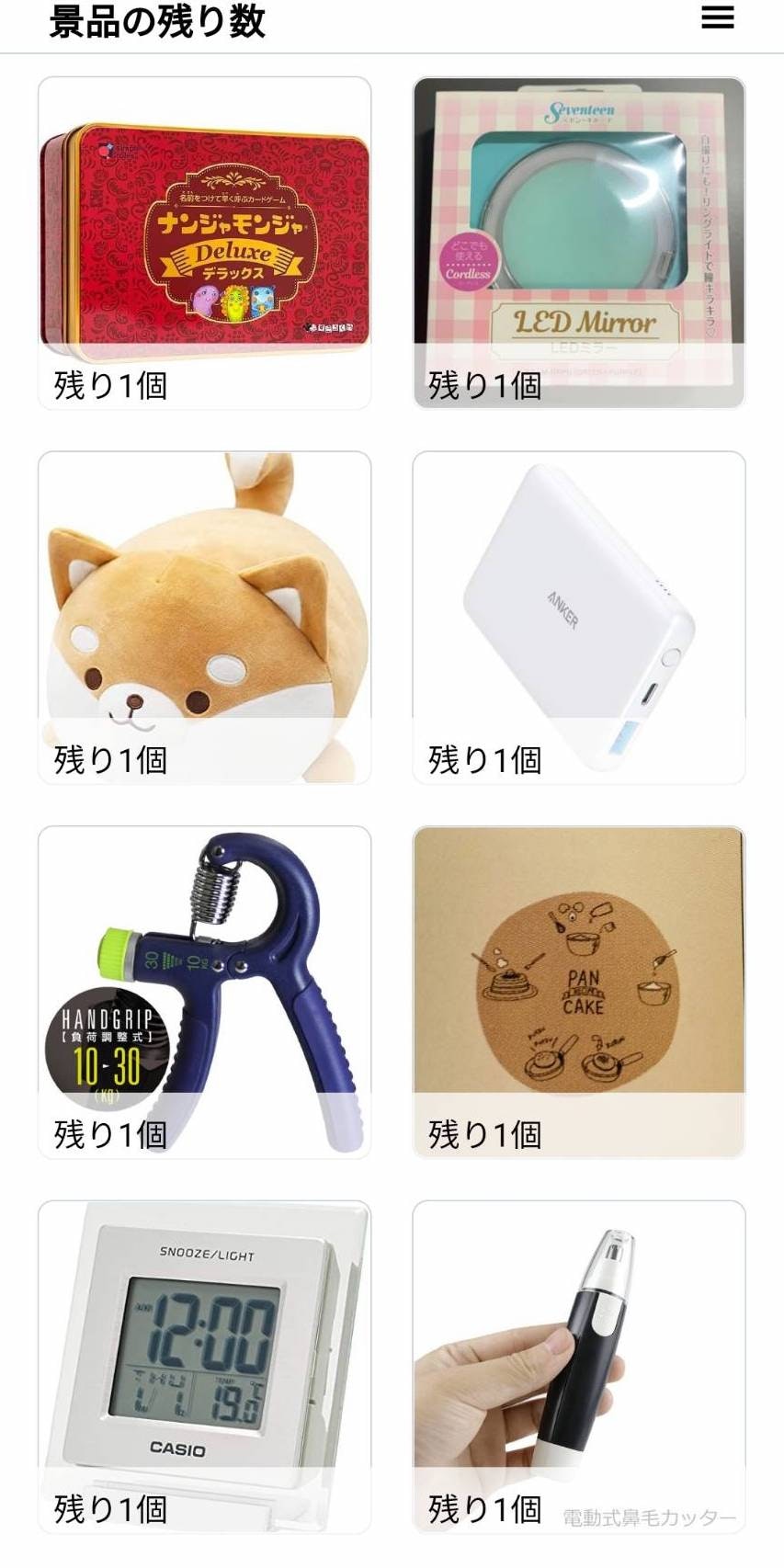Select the LED Mirror prize tile
The height and width of the screenshot is (1568, 784).
coord(579,243)
